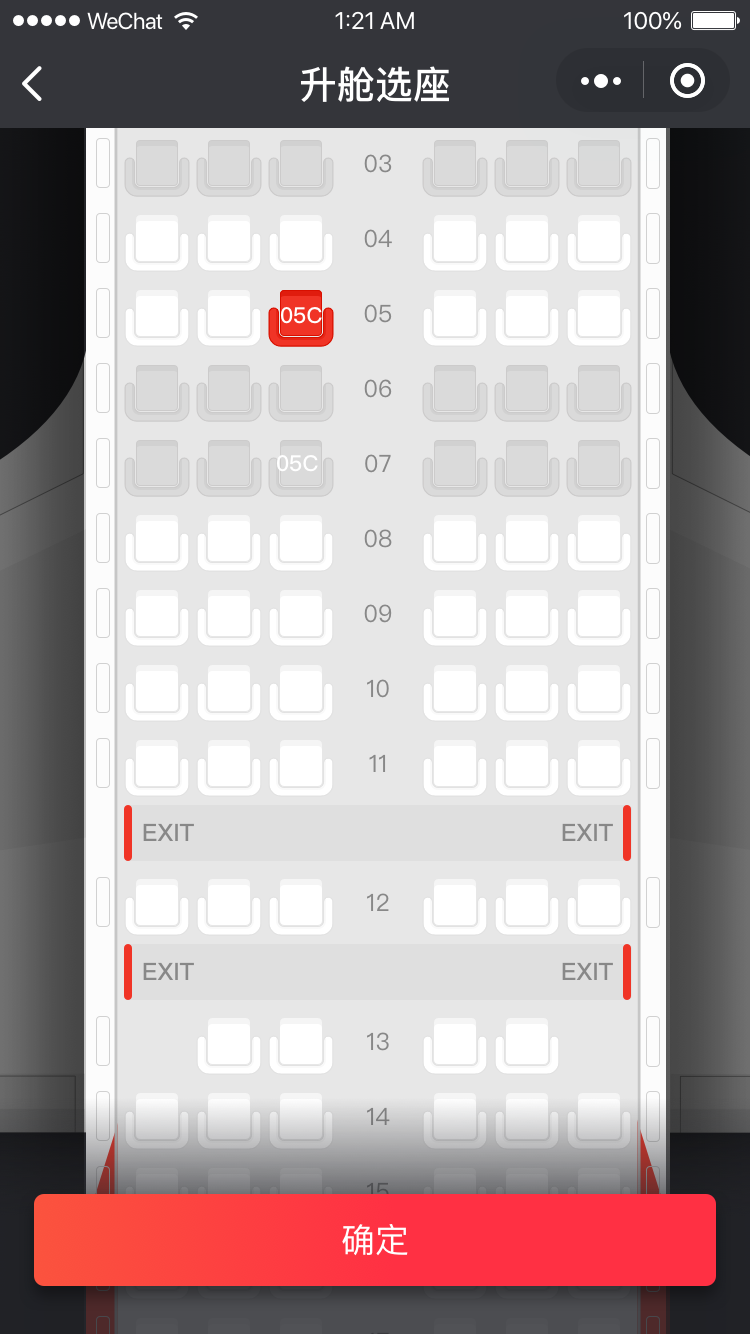
Task: Select left window seat 08A in row 08
Action: (157, 541)
